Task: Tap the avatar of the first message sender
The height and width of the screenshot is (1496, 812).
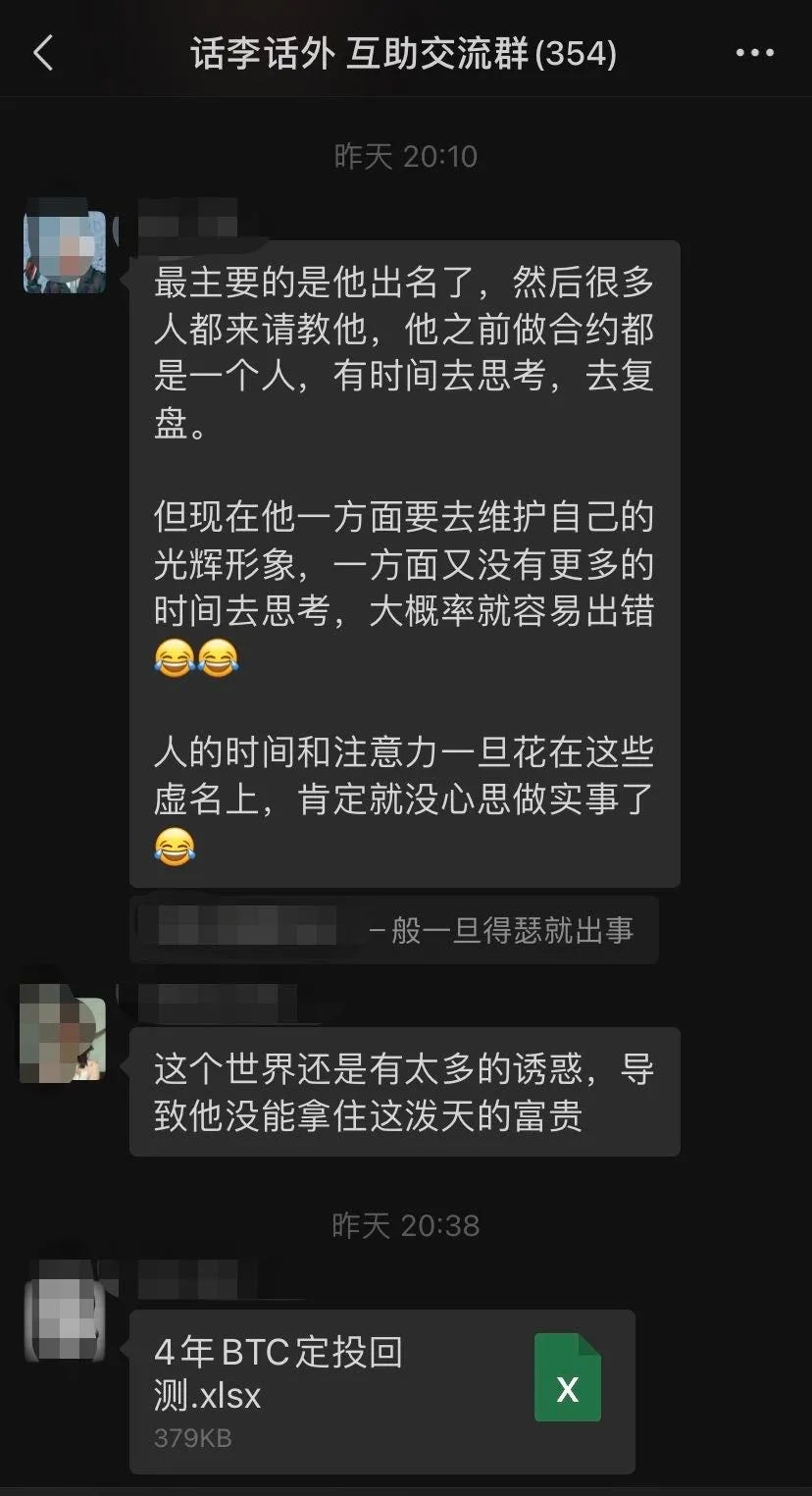Action: click(x=65, y=252)
